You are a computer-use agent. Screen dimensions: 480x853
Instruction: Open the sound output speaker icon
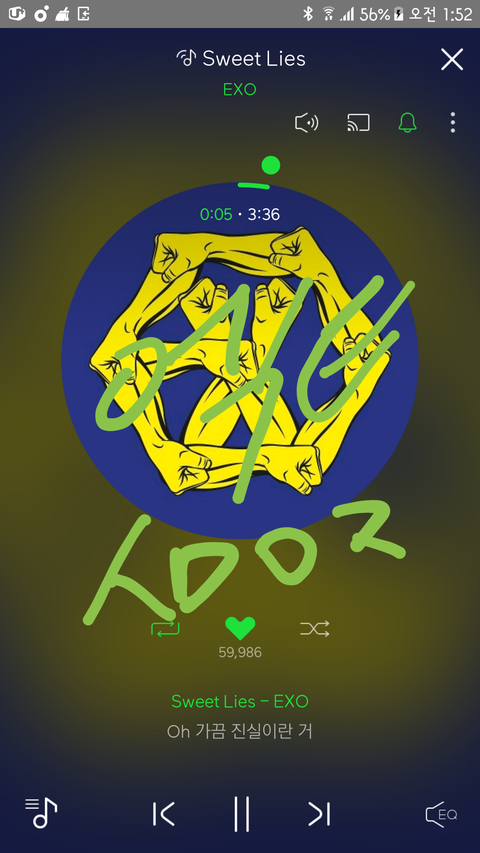point(307,123)
